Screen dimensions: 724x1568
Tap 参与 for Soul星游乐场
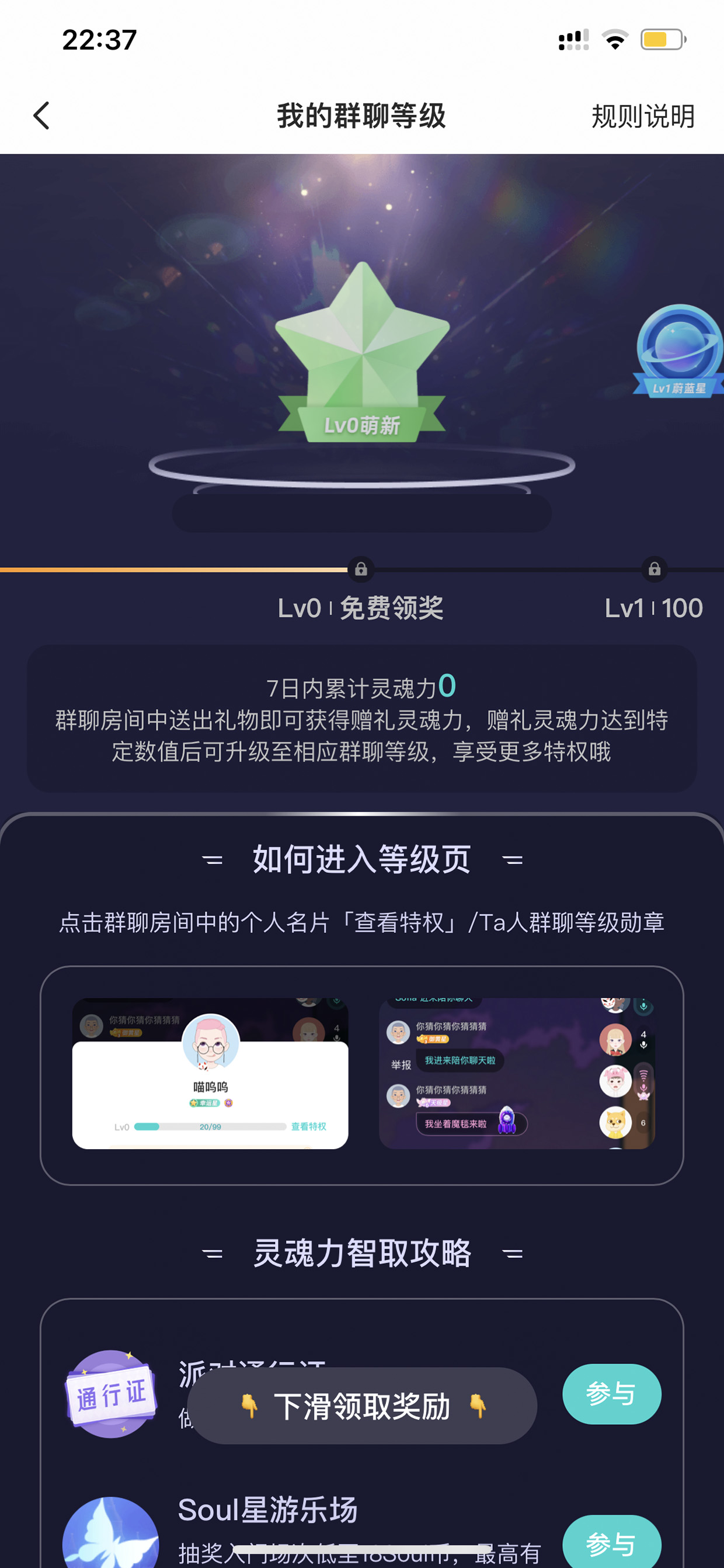[611, 1542]
